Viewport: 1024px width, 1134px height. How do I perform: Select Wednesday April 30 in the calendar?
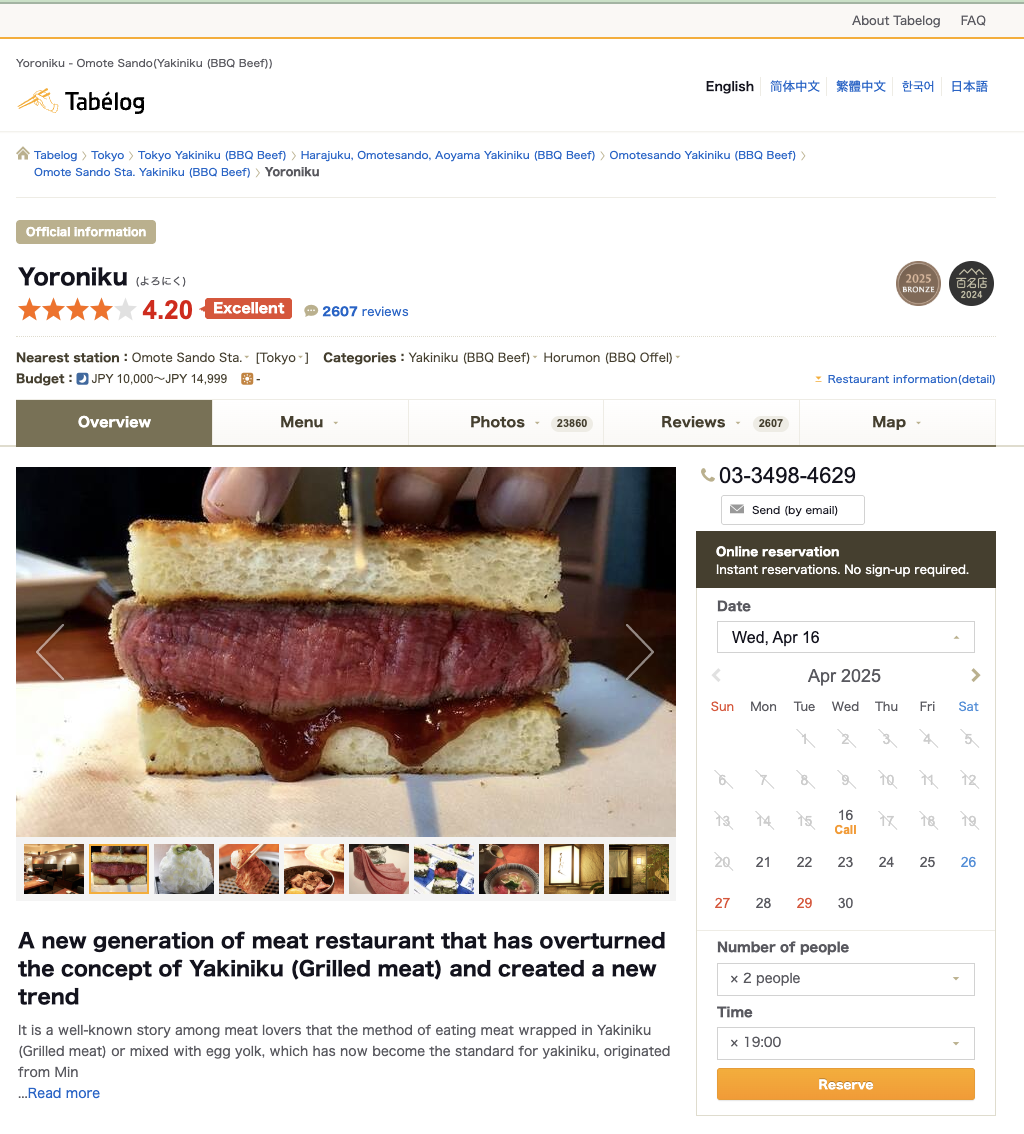tap(845, 903)
